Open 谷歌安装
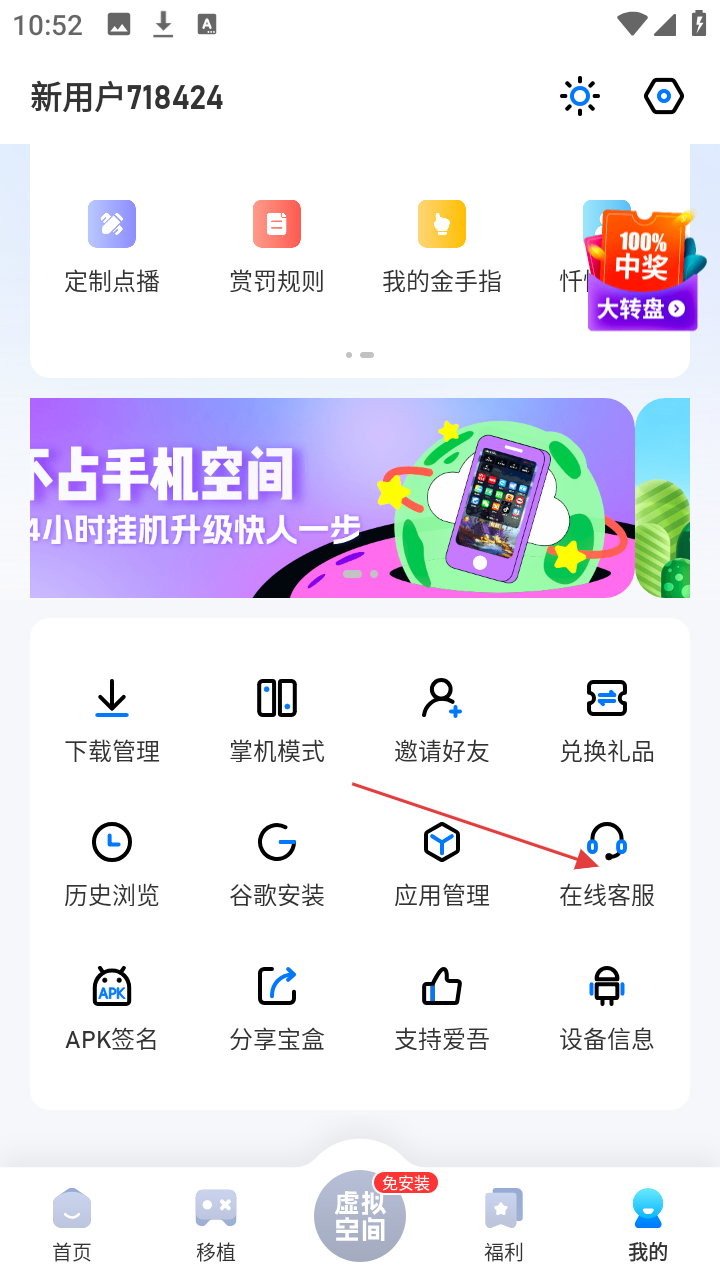This screenshot has width=720, height=1280. [x=277, y=864]
